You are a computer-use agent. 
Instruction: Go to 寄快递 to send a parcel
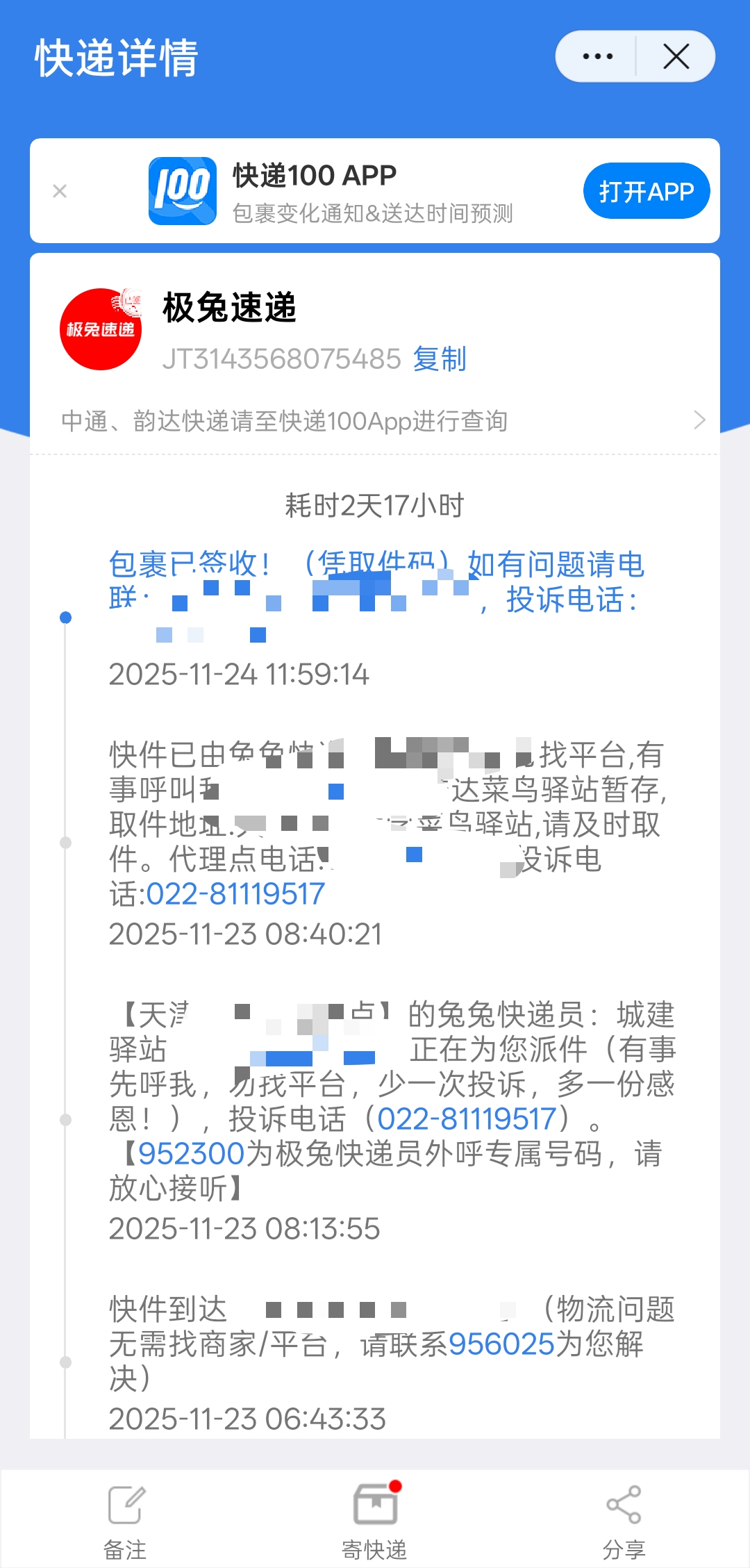(x=375, y=1519)
